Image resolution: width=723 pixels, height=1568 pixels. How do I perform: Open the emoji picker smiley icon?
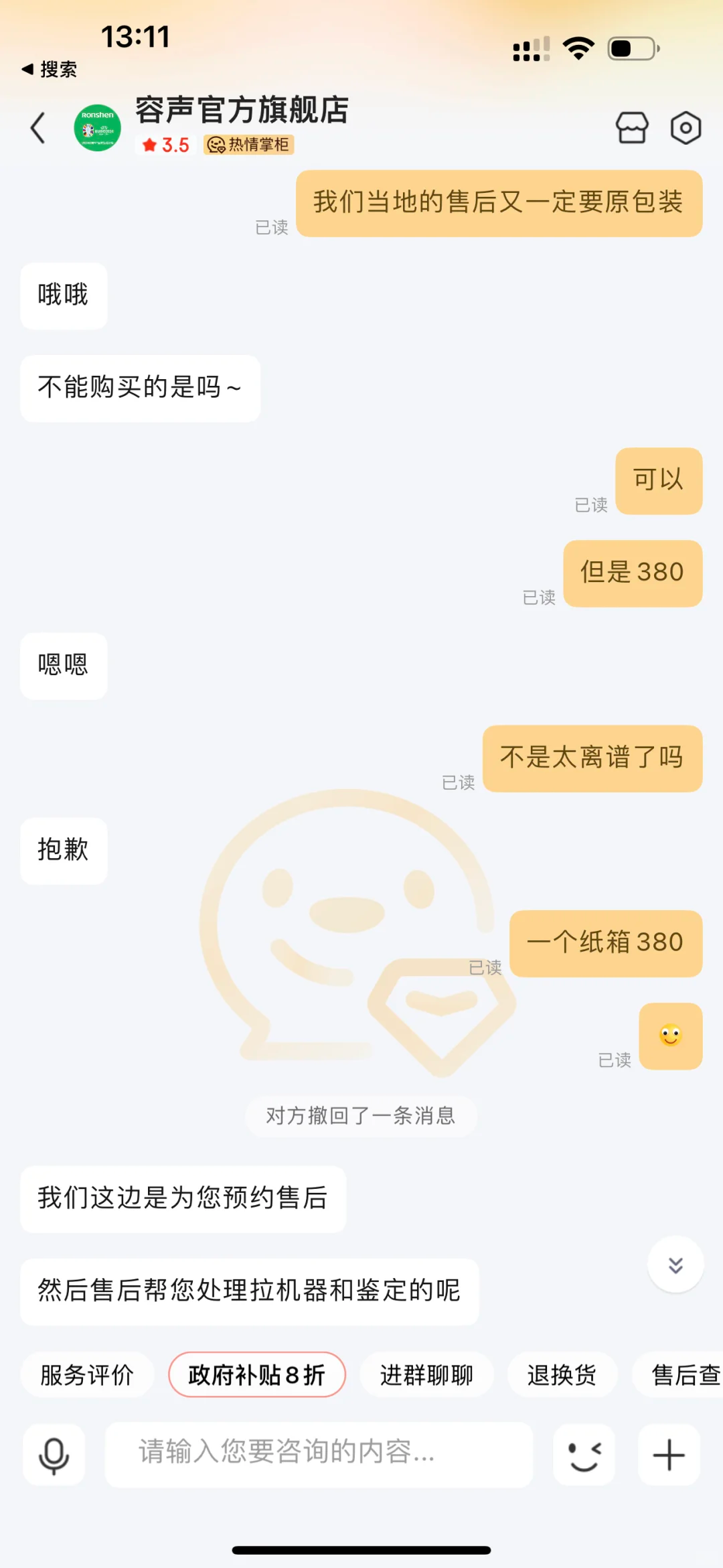click(x=584, y=1455)
